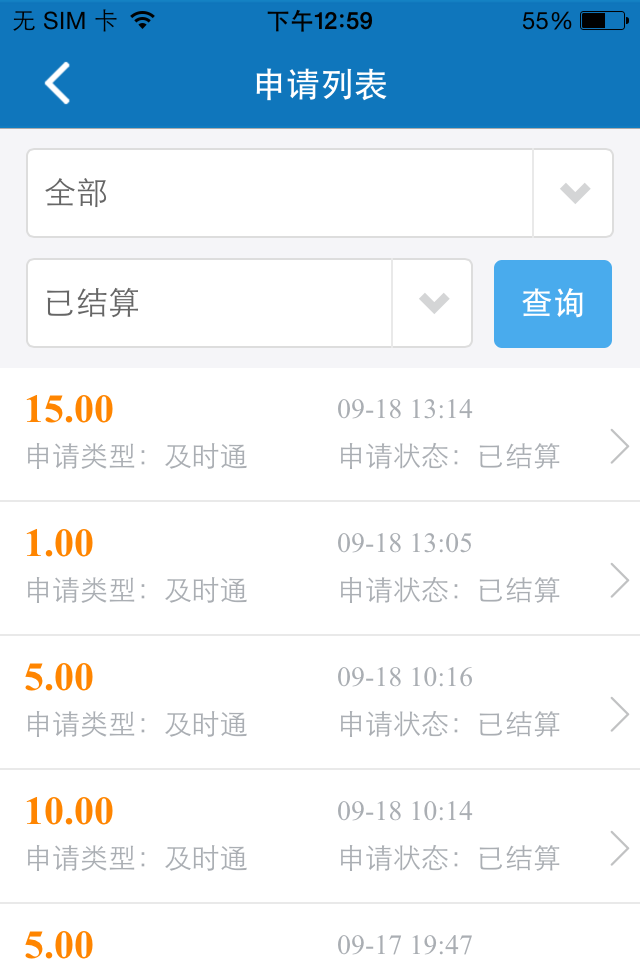Screen dimensions: 640x960
Task: Select the 10.00 application from 09-18 10:14
Action: point(320,836)
